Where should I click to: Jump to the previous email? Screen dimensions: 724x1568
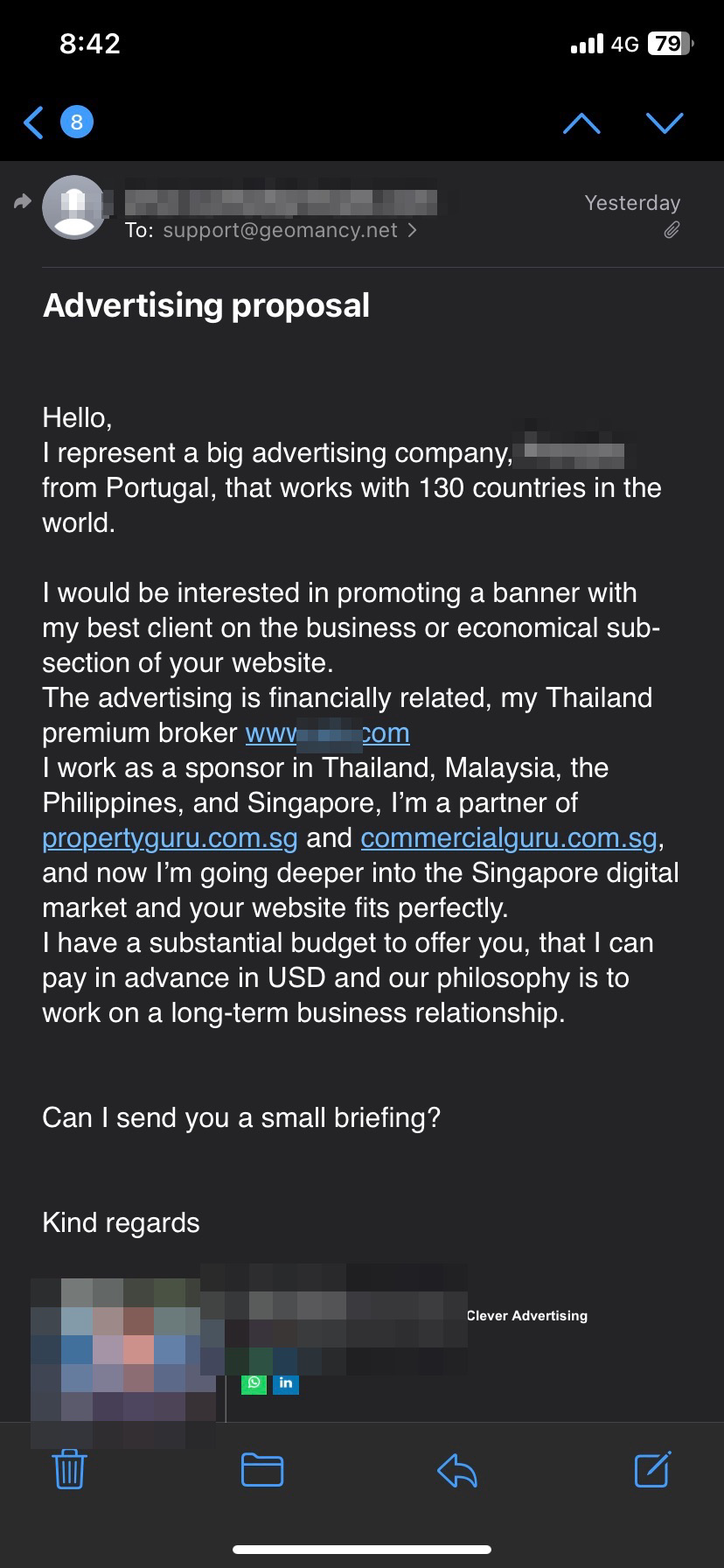(x=581, y=122)
